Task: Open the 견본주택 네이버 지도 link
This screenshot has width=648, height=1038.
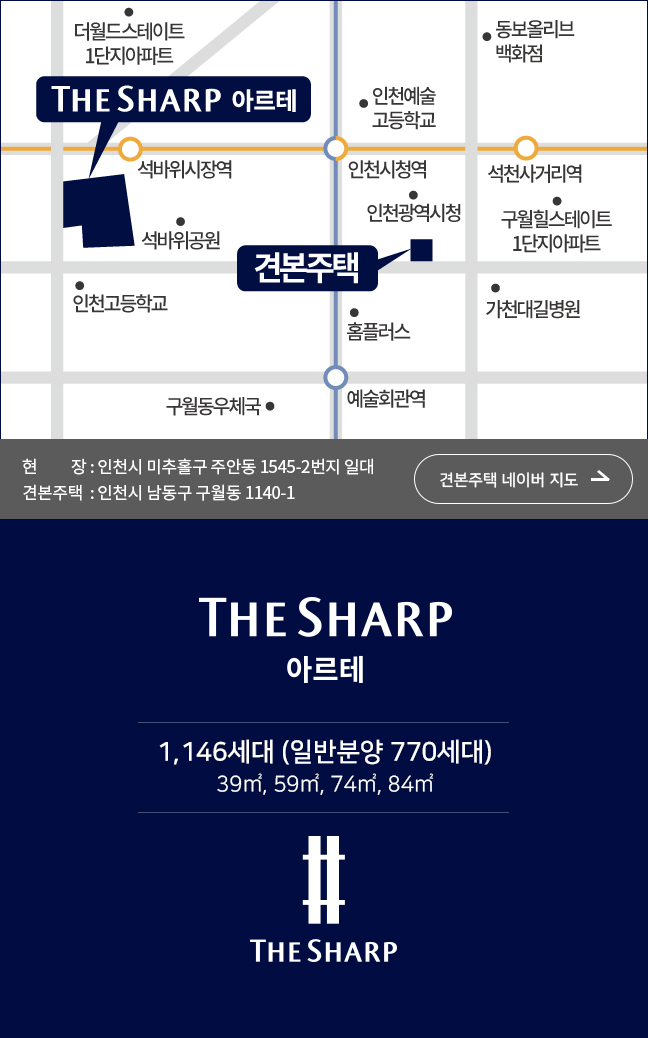Action: click(523, 479)
